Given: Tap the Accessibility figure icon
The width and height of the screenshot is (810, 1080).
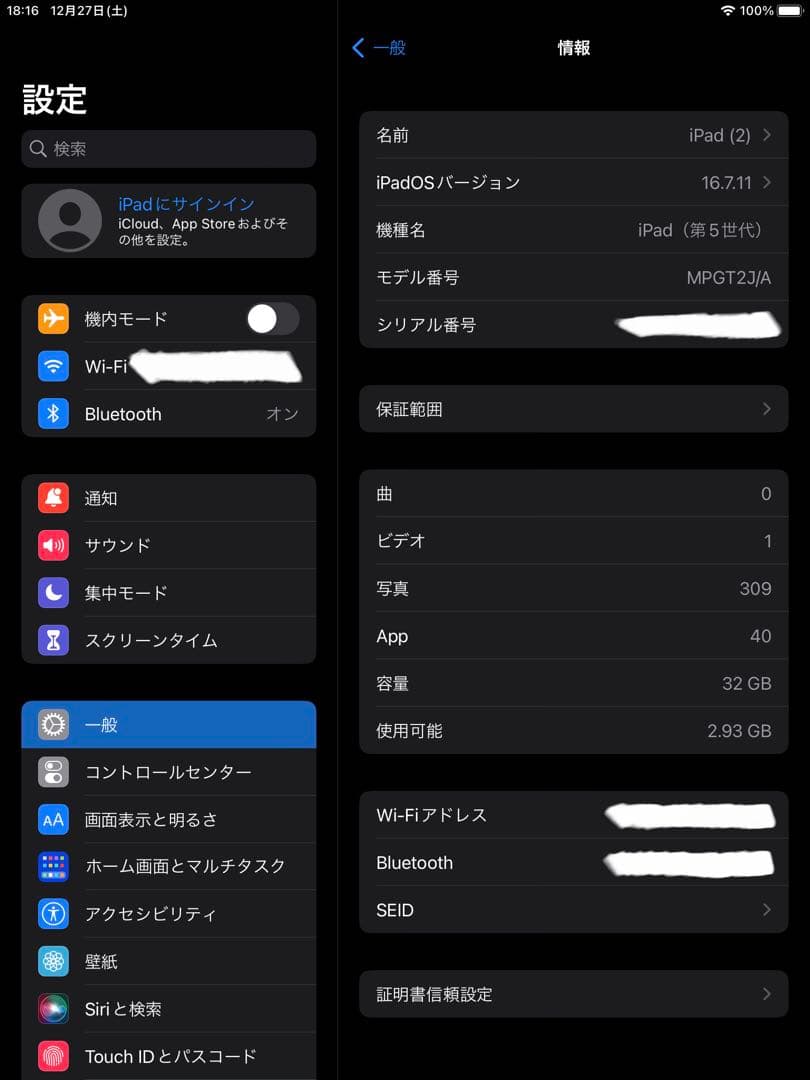Looking at the screenshot, I should click(53, 913).
